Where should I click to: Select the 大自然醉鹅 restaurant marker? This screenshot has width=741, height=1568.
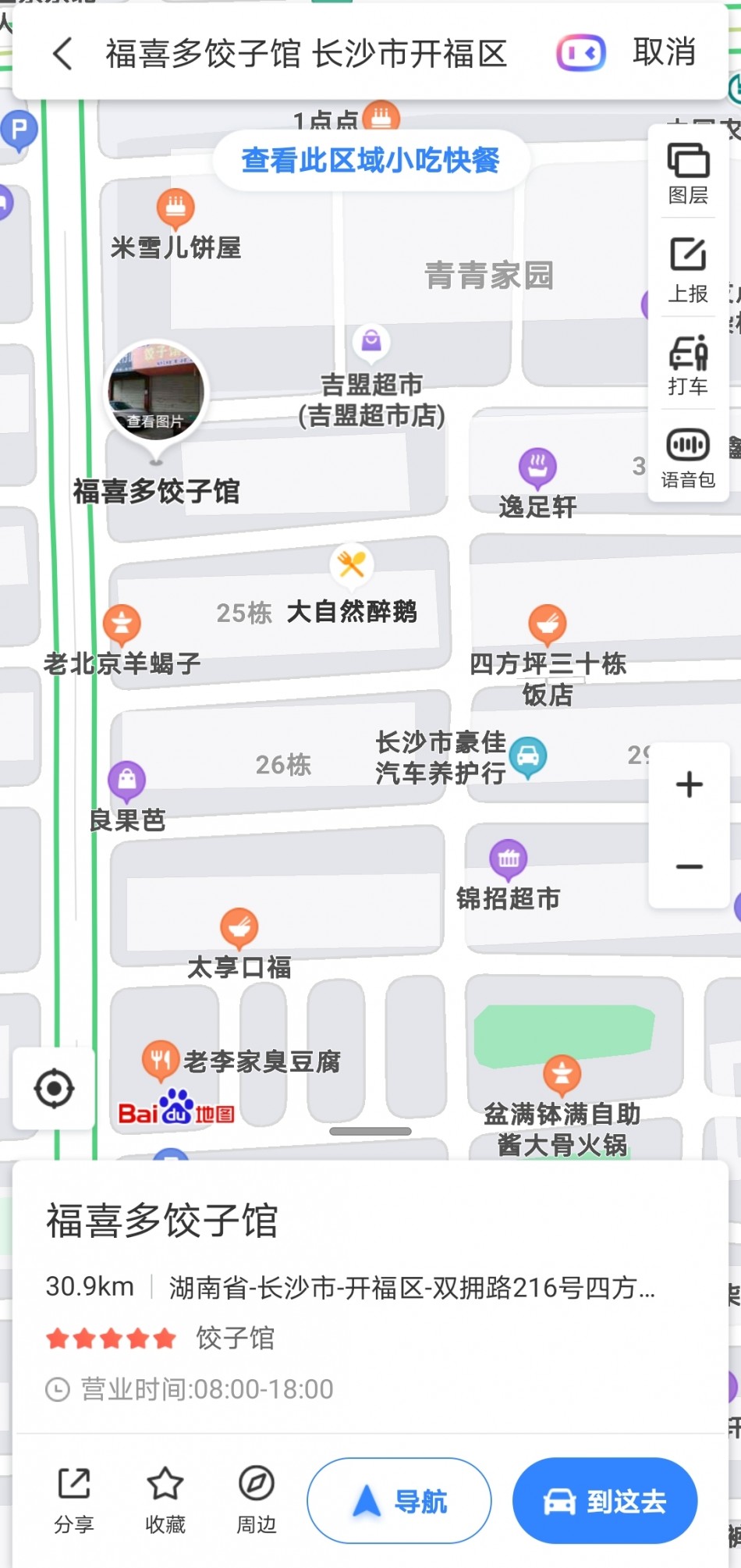coord(352,565)
